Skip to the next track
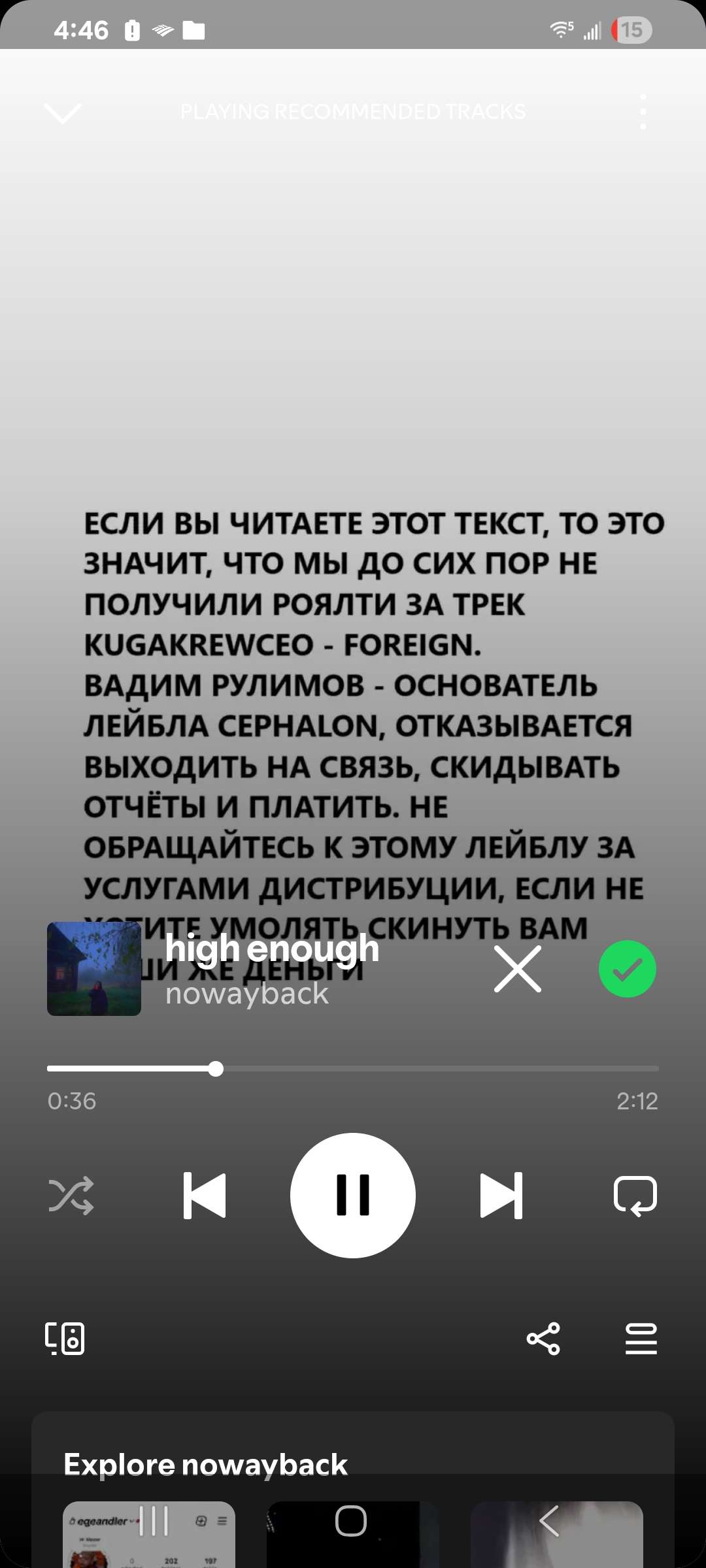 click(501, 1196)
